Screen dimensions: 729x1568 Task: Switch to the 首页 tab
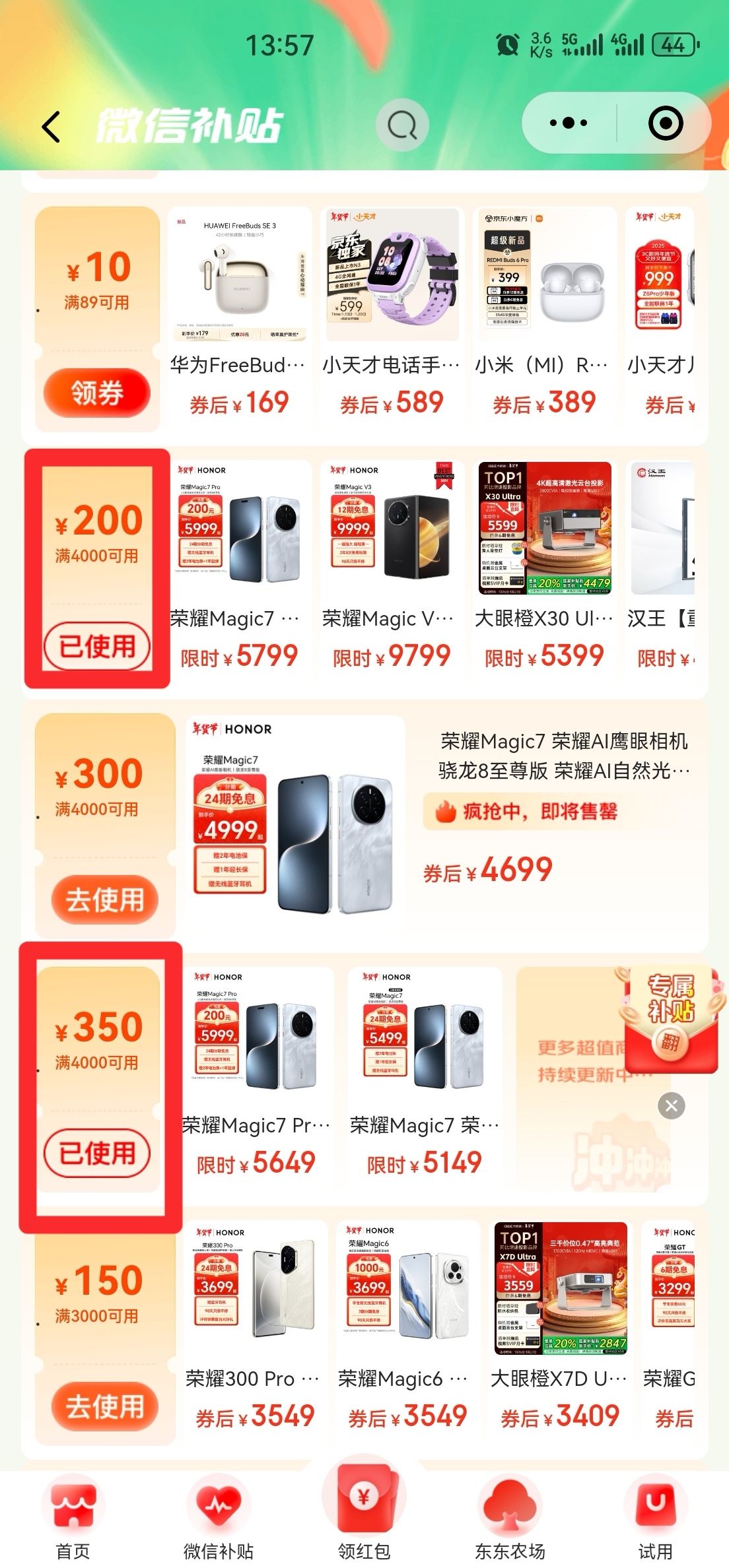(x=73, y=1518)
